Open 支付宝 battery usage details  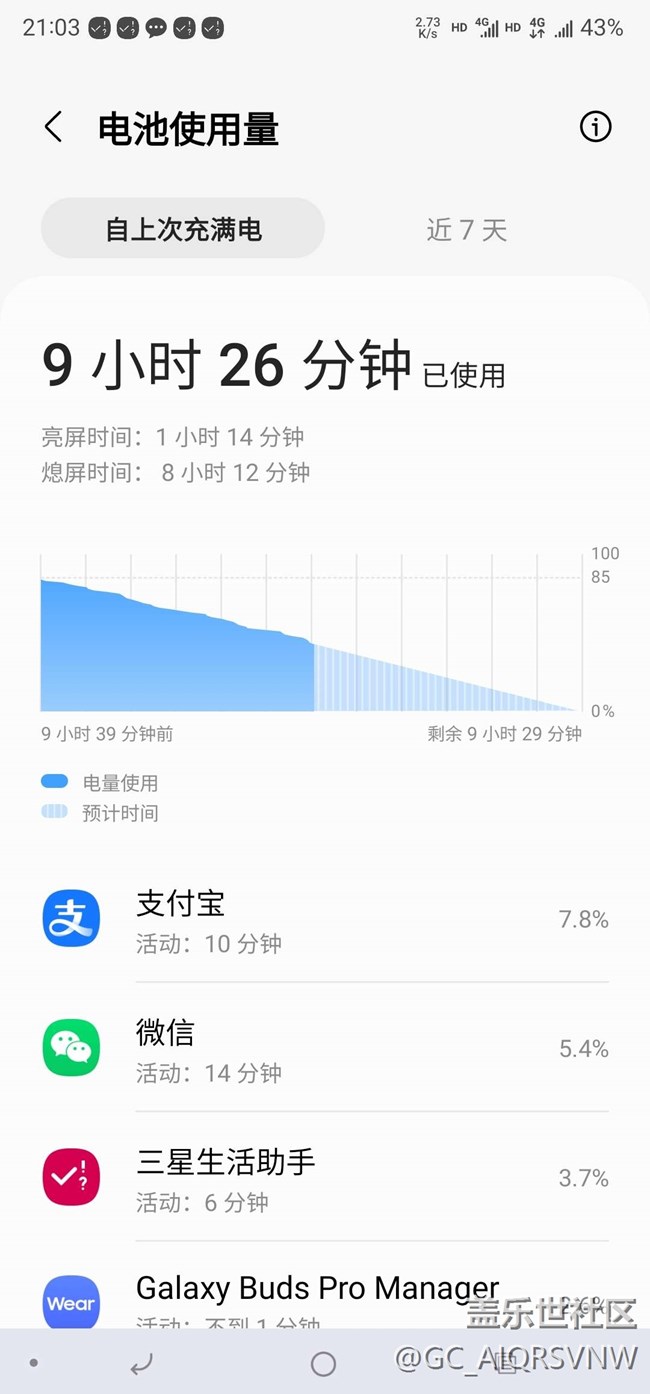click(325, 919)
